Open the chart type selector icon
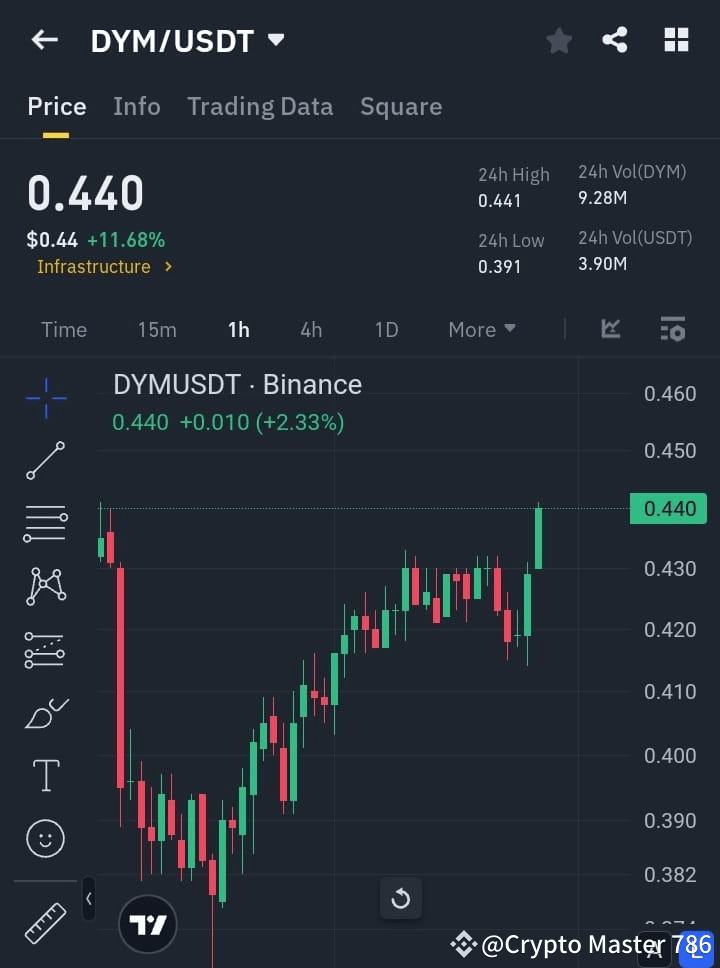Screen dimensions: 720x968 [x=610, y=328]
